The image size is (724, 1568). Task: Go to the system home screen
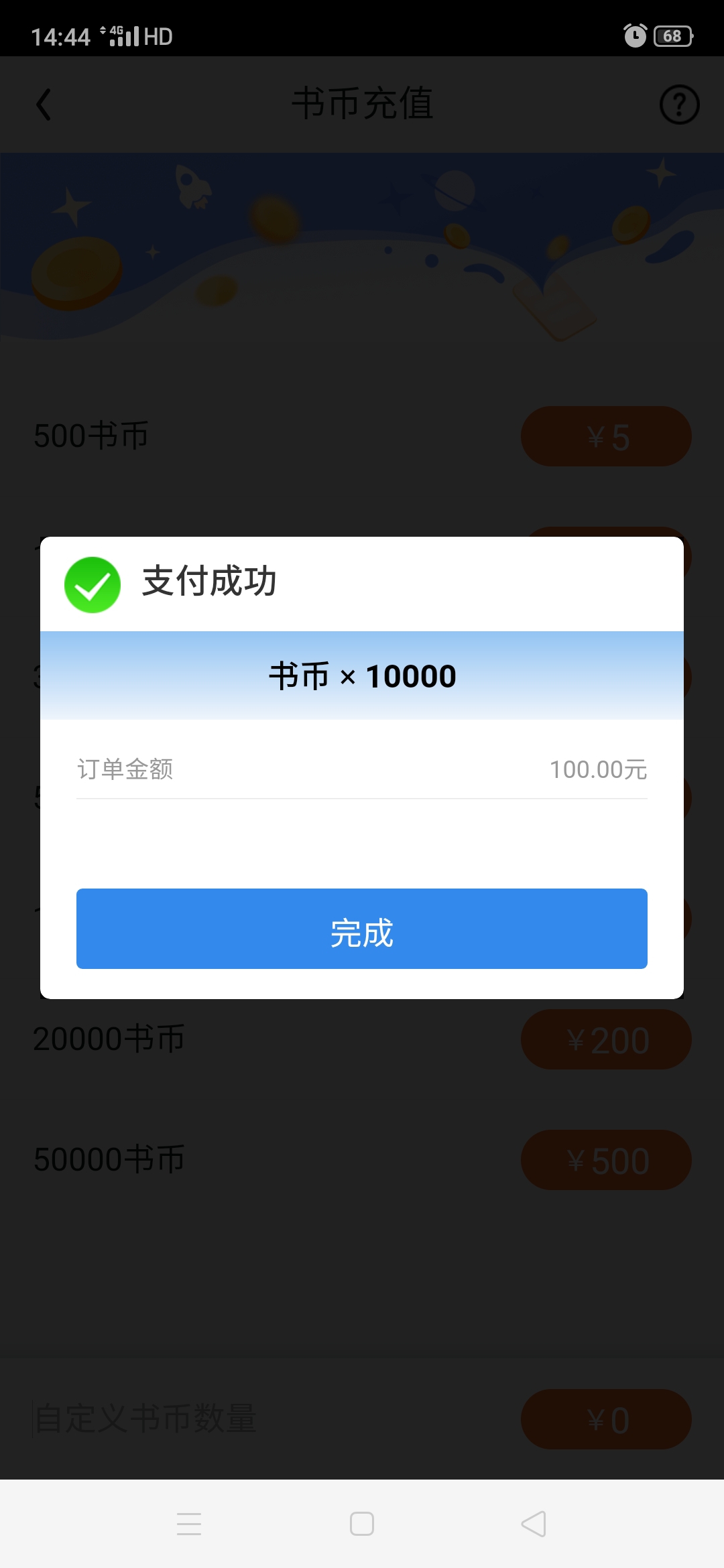[x=362, y=1524]
